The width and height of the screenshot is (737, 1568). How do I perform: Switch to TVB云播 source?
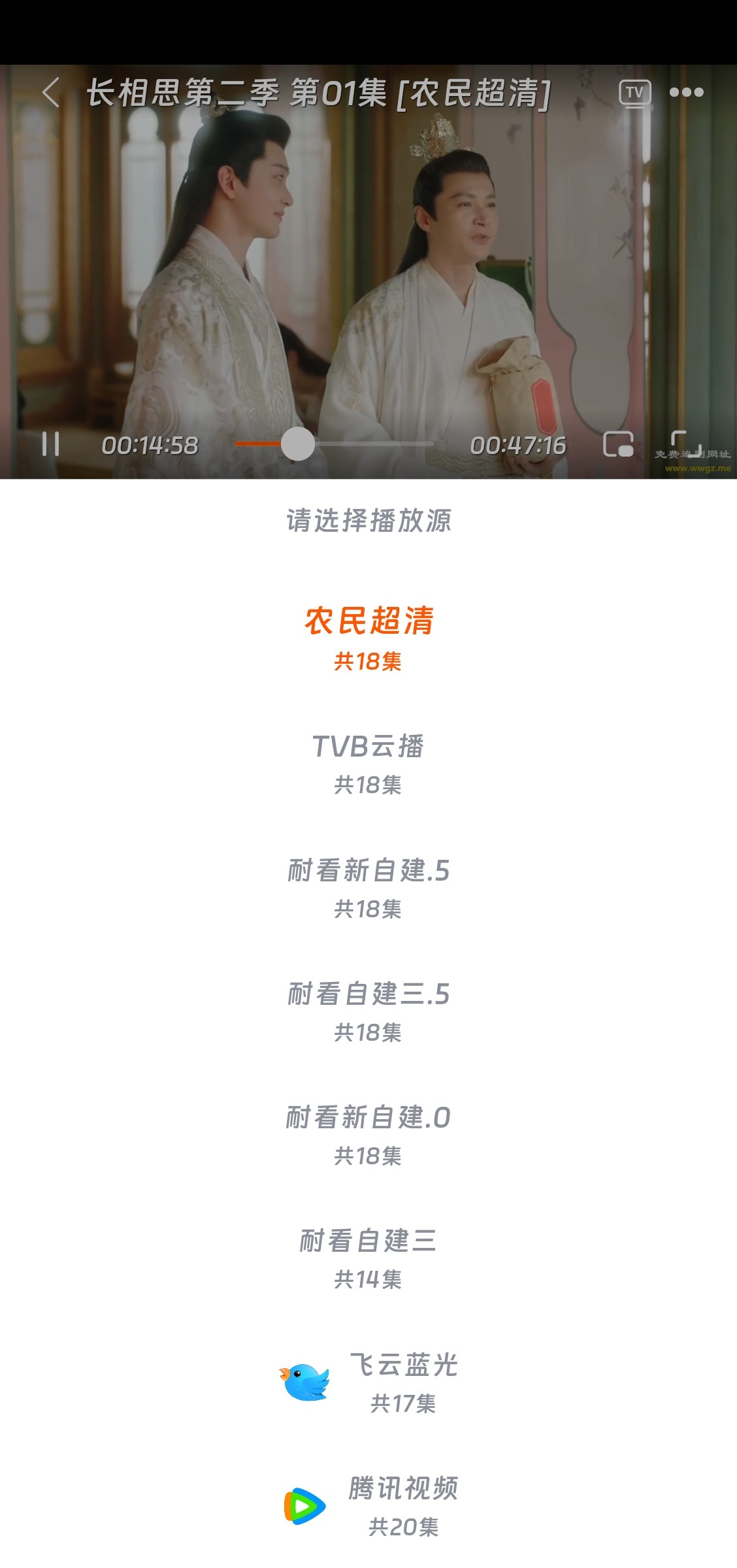click(x=368, y=762)
